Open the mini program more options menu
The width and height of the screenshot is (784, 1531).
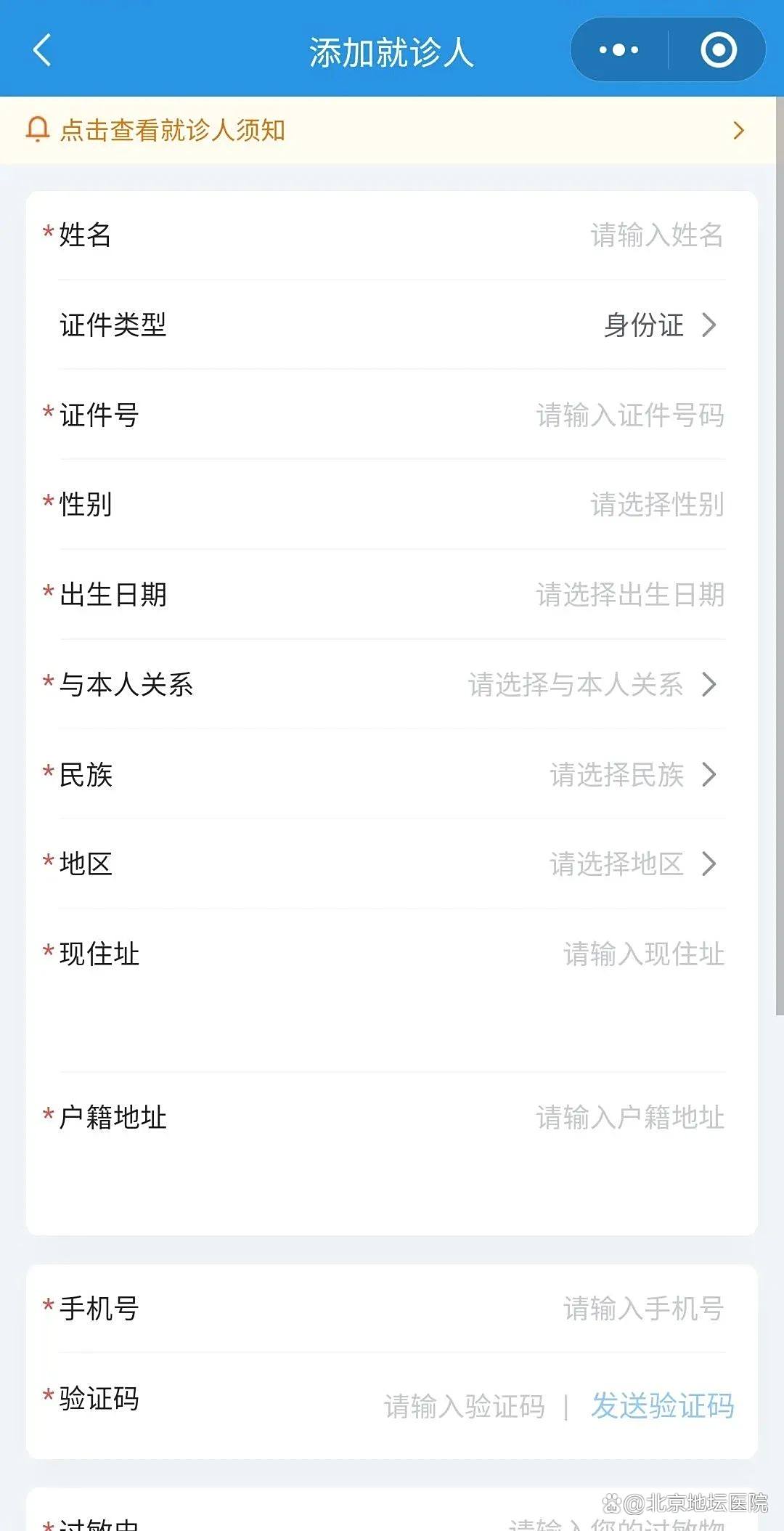pyautogui.click(x=618, y=51)
